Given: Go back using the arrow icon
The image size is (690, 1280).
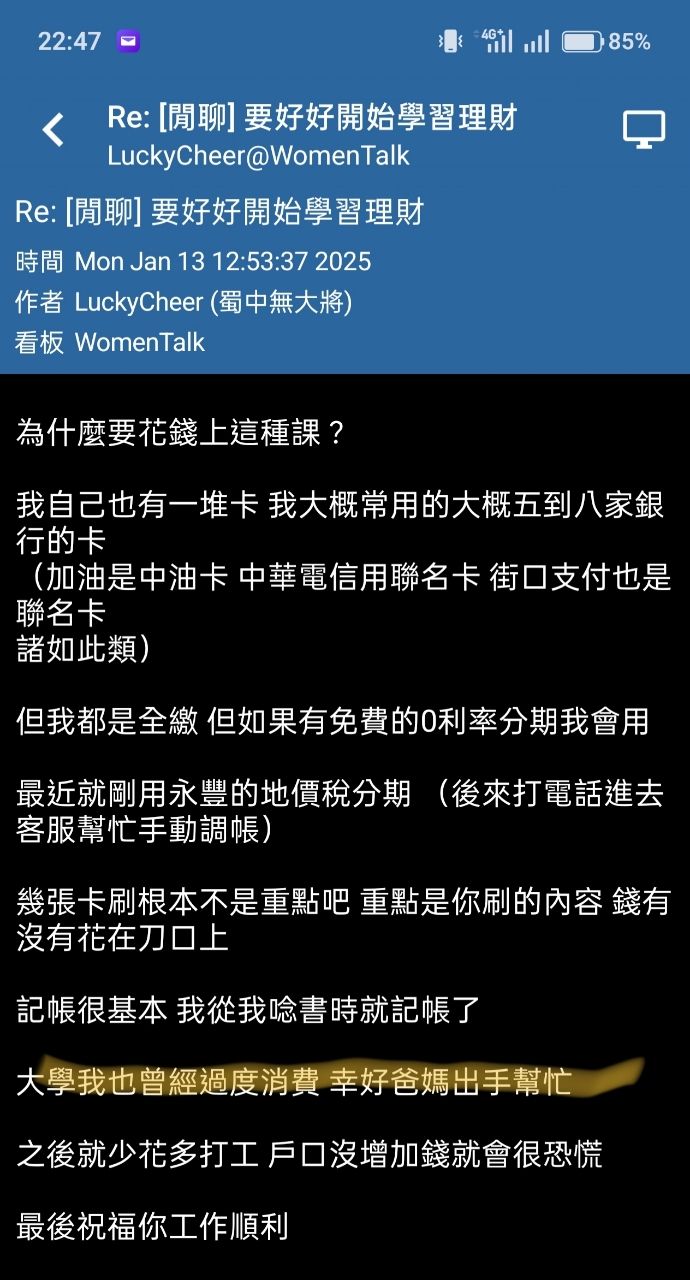Looking at the screenshot, I should (x=53, y=130).
